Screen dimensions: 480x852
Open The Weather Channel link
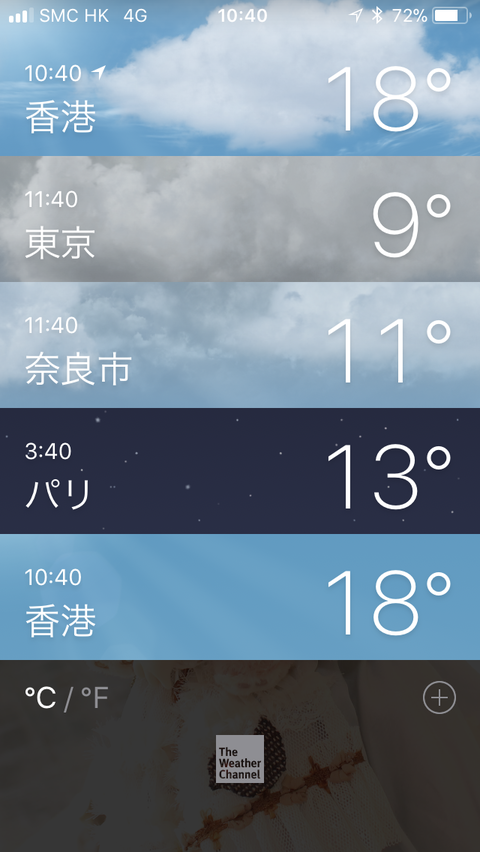(x=240, y=759)
